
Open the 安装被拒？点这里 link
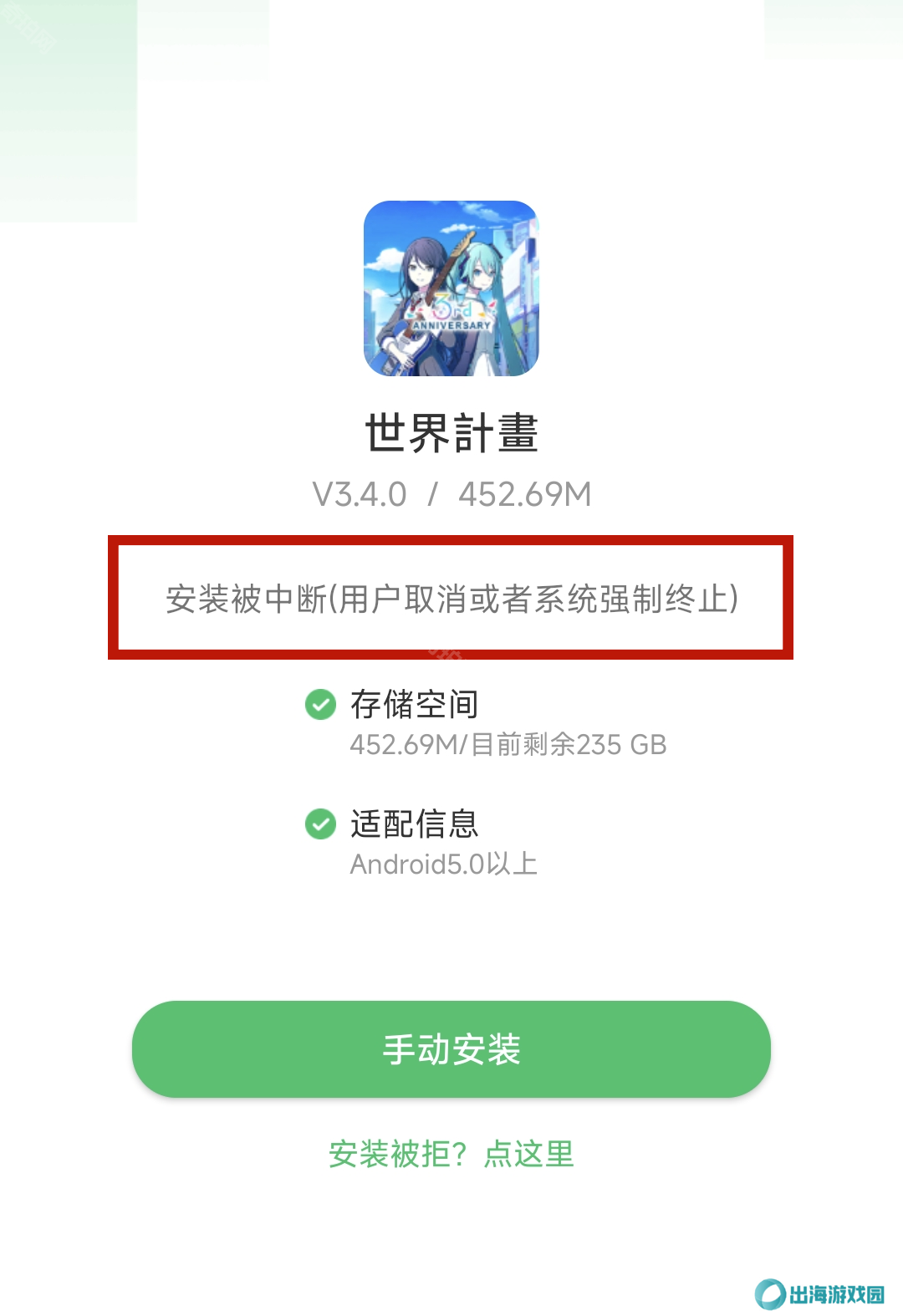(x=451, y=1155)
